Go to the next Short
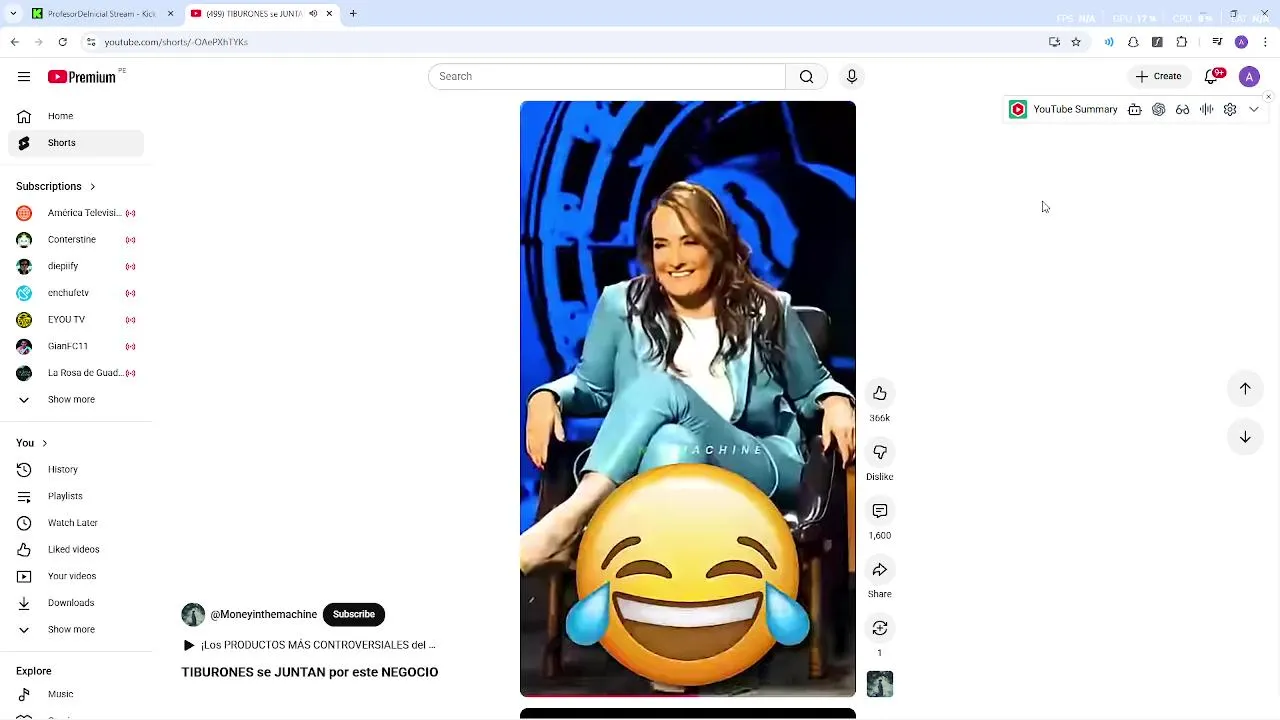Image resolution: width=1280 pixels, height=720 pixels. click(1245, 437)
